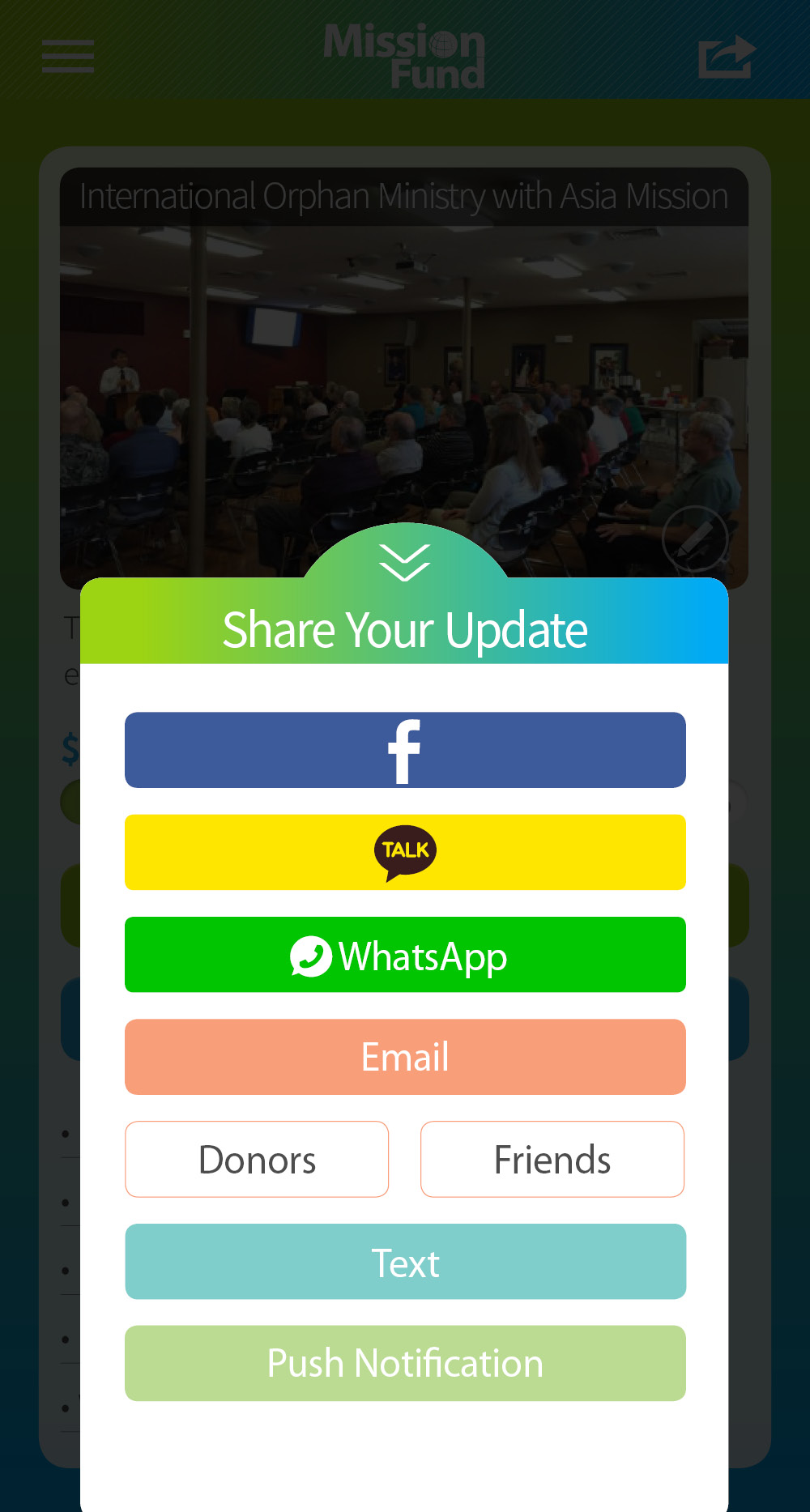Select Friends as recipients
This screenshot has height=1512, width=810.
coord(552,1159)
